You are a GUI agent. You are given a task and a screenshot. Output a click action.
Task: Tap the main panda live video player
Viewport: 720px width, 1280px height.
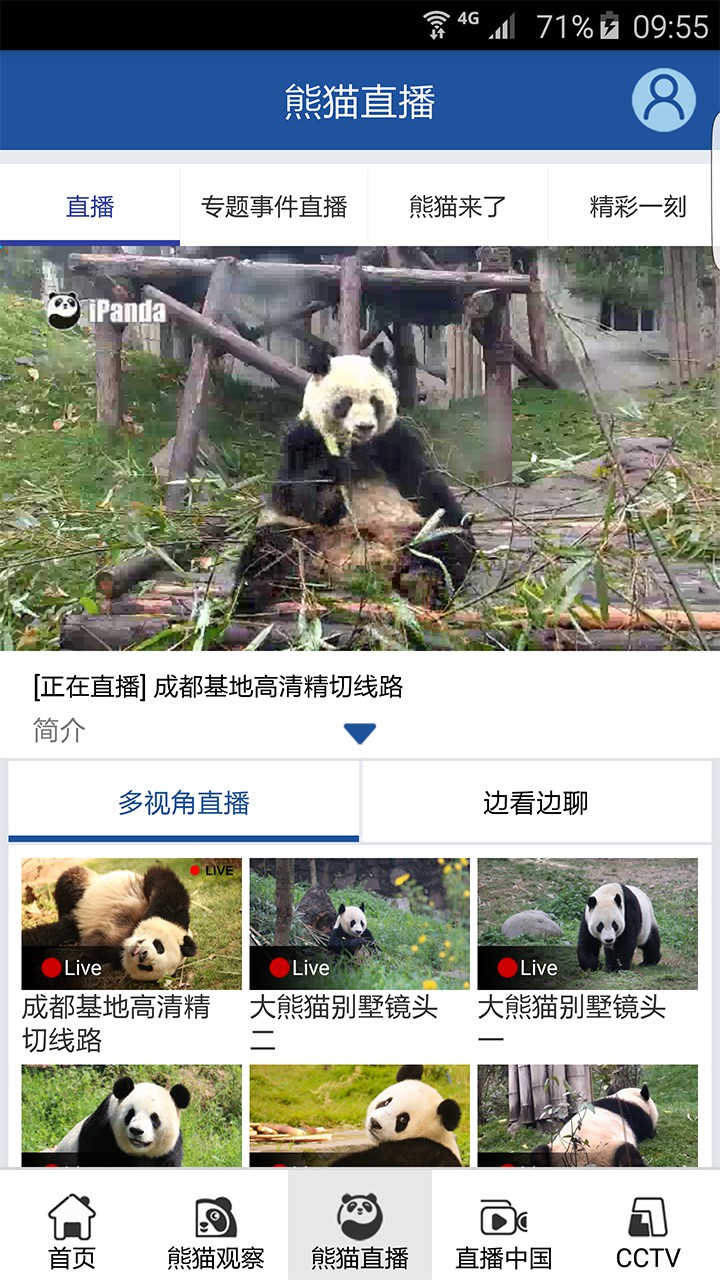pos(360,448)
